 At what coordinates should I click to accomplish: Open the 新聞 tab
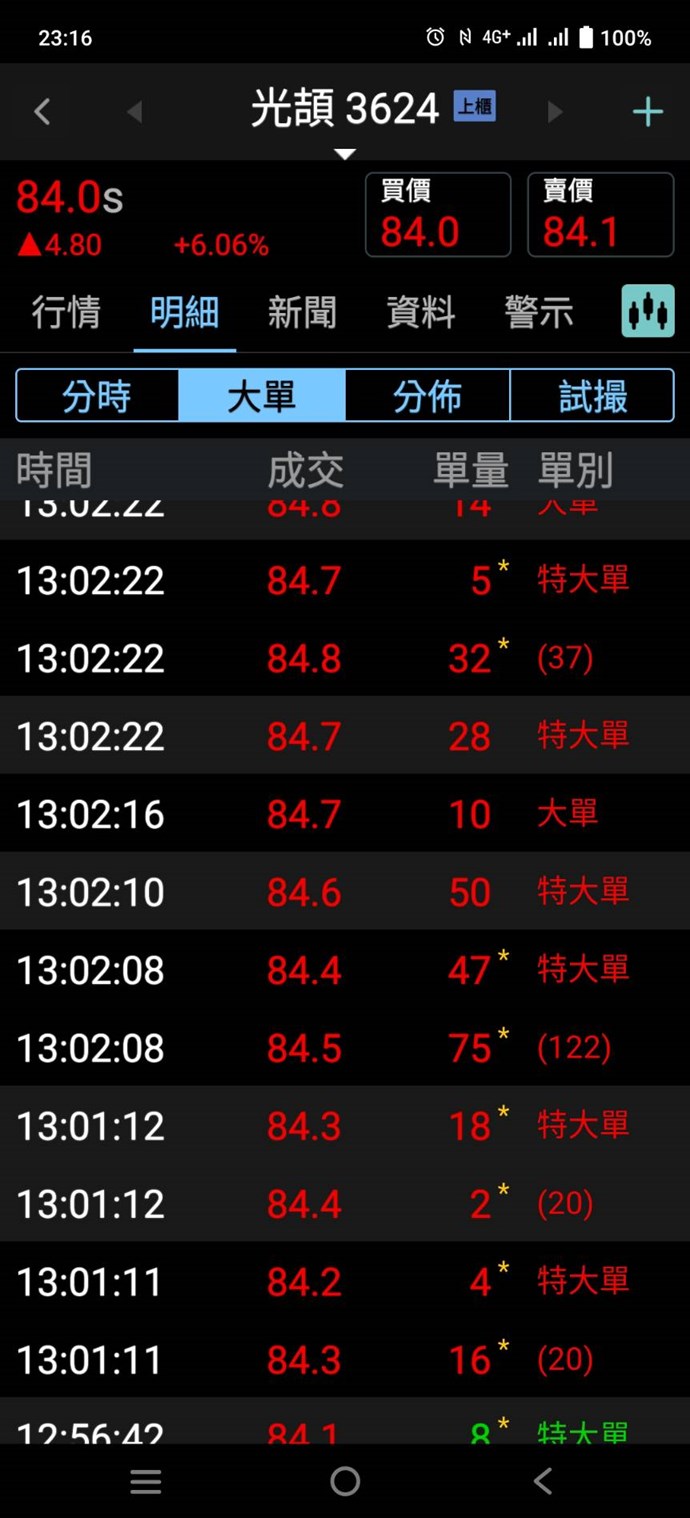(x=302, y=313)
